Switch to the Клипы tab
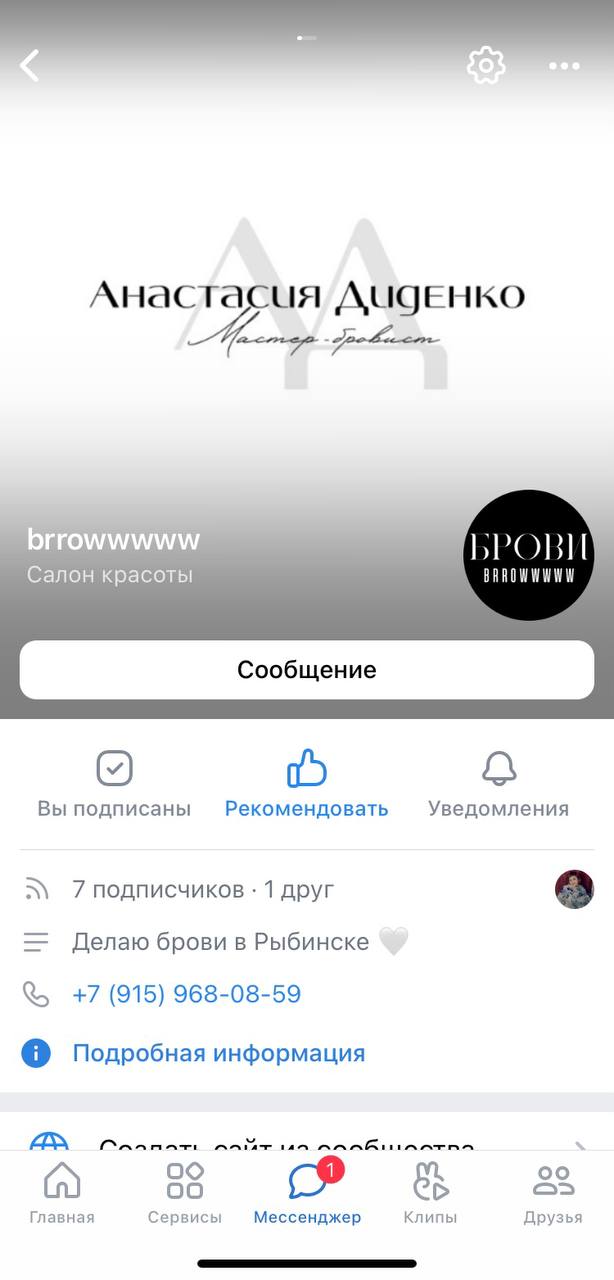The image size is (614, 1280). click(x=430, y=1194)
